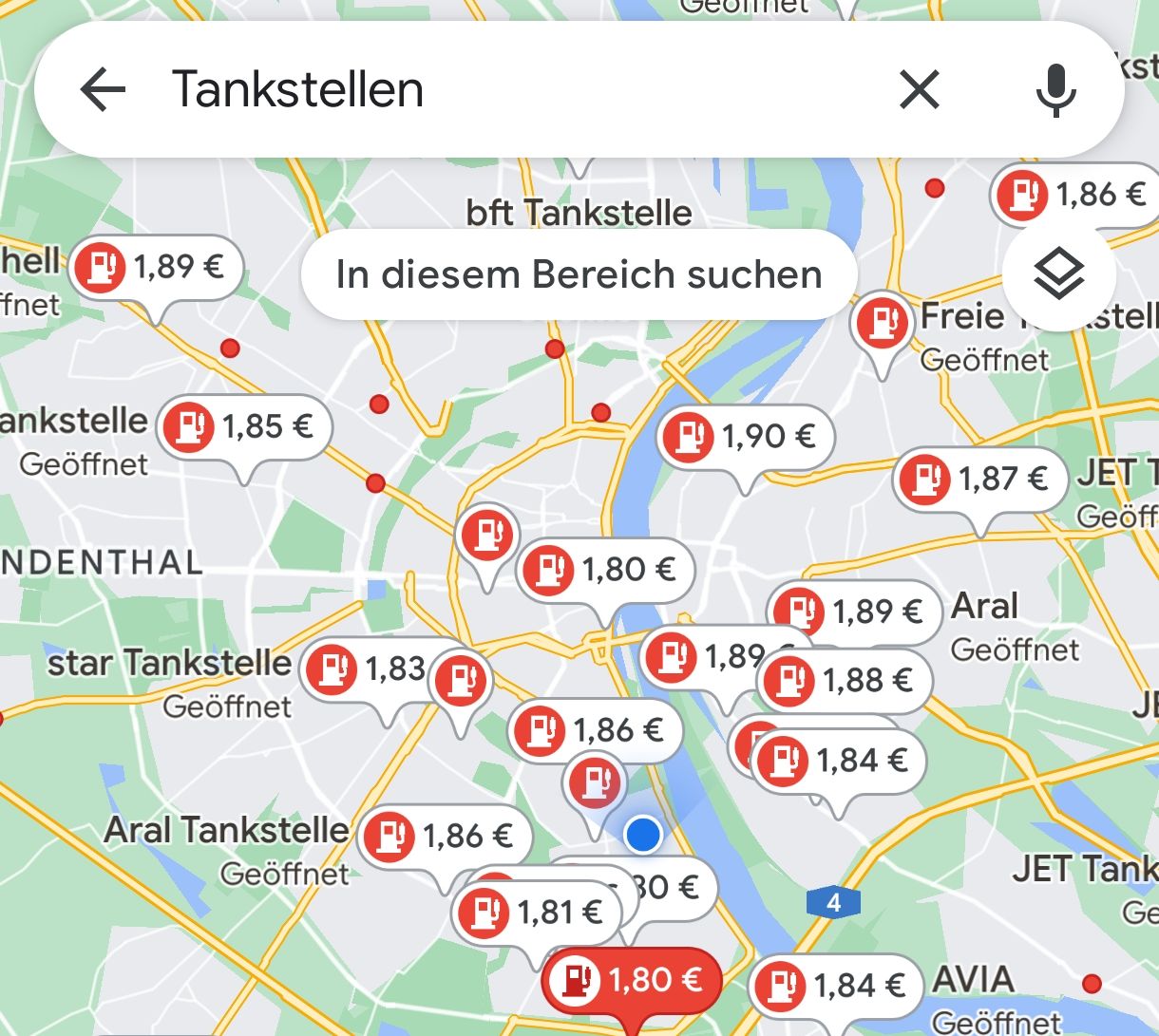Open the Aral Tankstelle 1,86 € pin
The height and width of the screenshot is (1036, 1159).
pos(444,836)
